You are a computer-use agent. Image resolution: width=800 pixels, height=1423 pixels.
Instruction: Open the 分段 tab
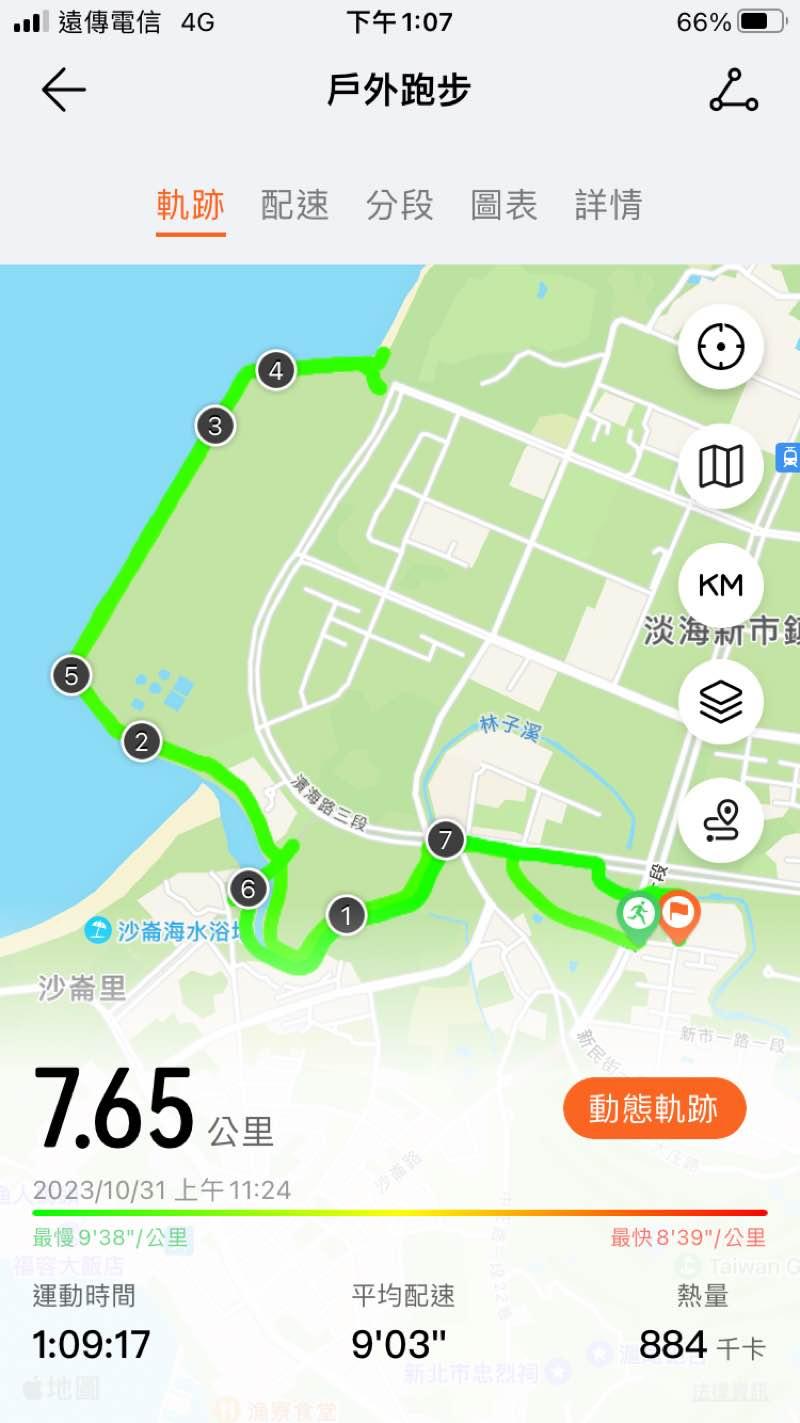pyautogui.click(x=400, y=205)
